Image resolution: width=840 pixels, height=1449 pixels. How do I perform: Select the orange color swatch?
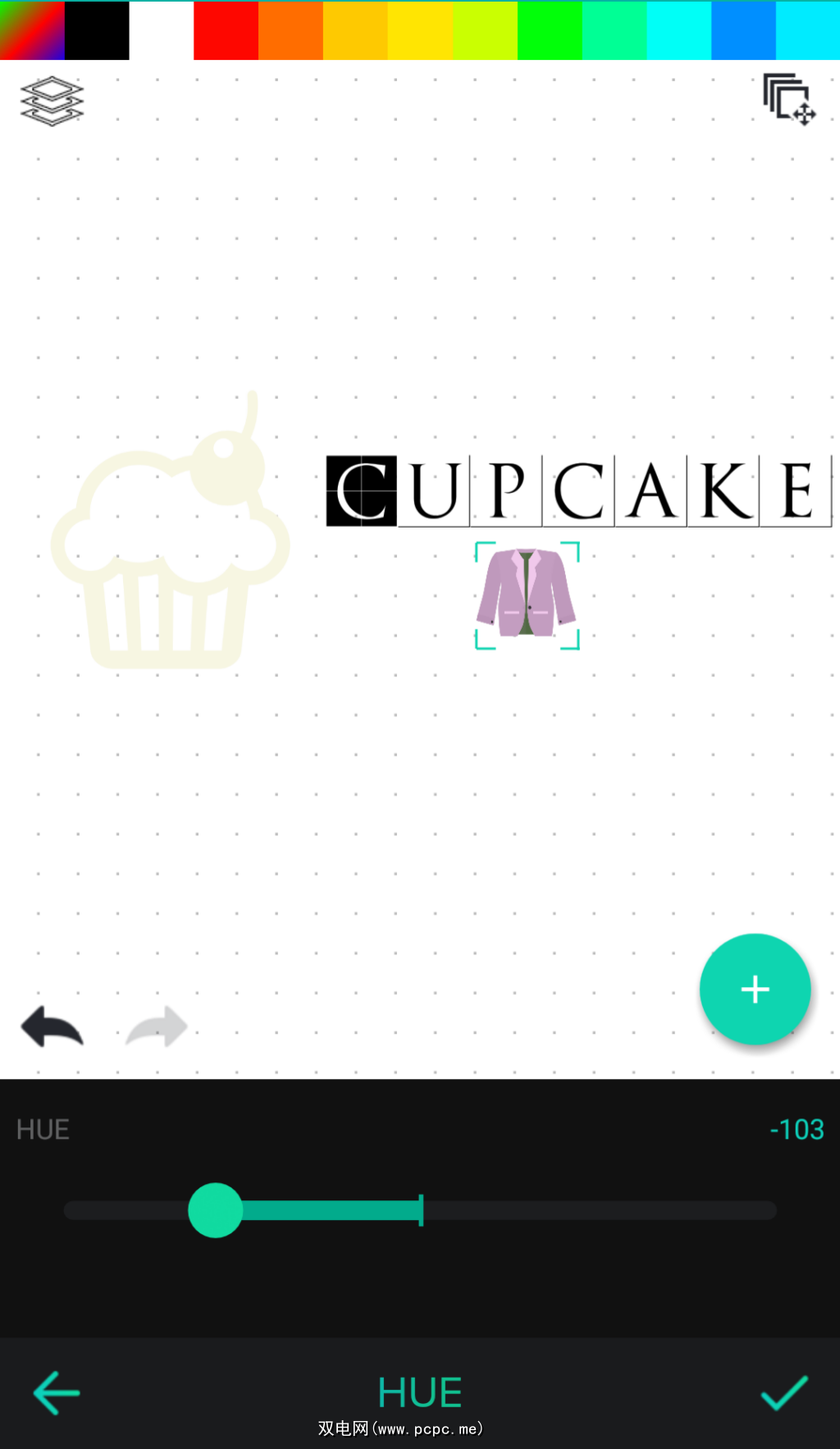(290, 30)
